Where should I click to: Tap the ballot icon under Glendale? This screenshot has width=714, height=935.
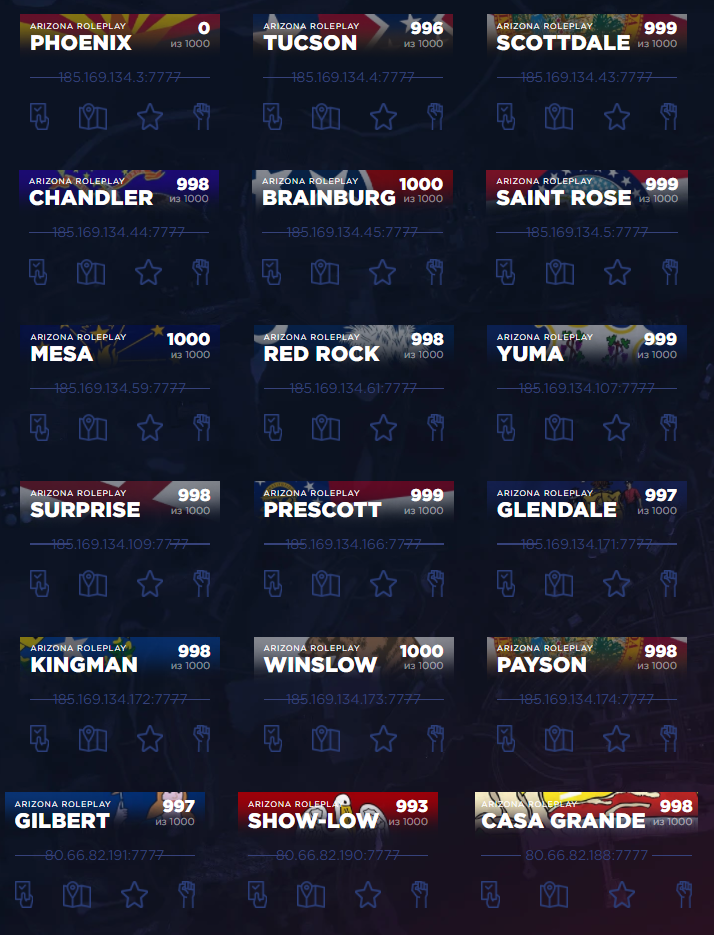[505, 583]
